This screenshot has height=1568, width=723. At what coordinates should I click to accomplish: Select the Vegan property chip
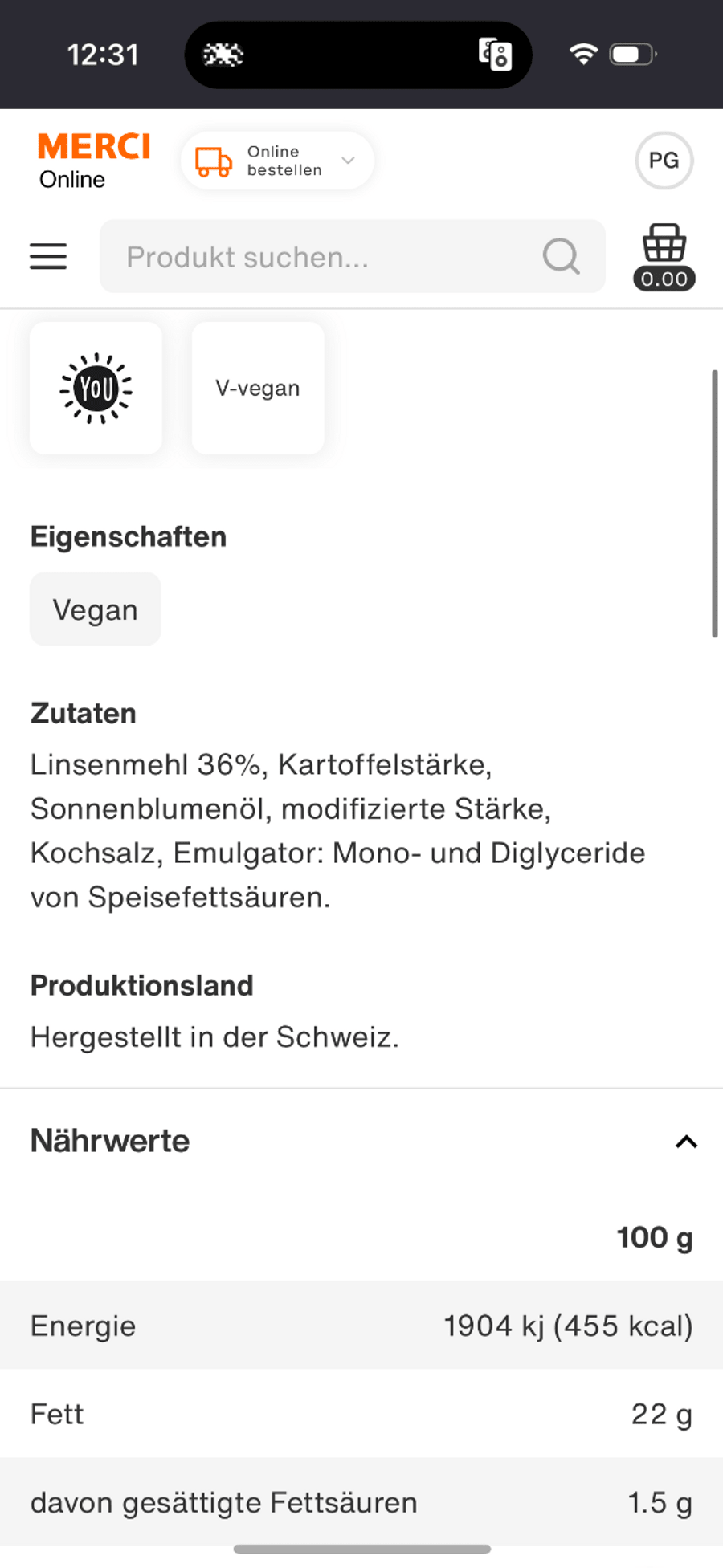point(96,609)
